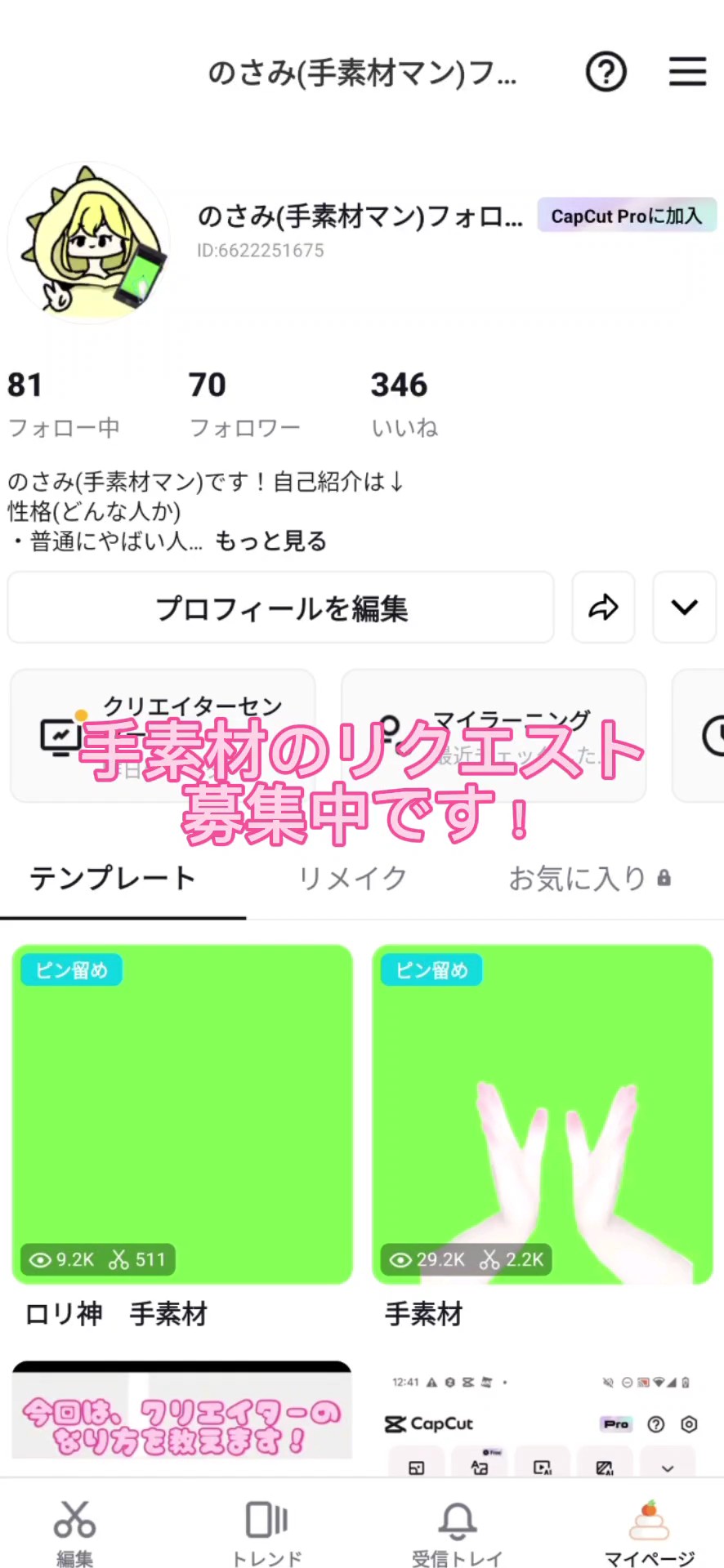Switch to the リメイク tab
724x1568 pixels.
353,879
